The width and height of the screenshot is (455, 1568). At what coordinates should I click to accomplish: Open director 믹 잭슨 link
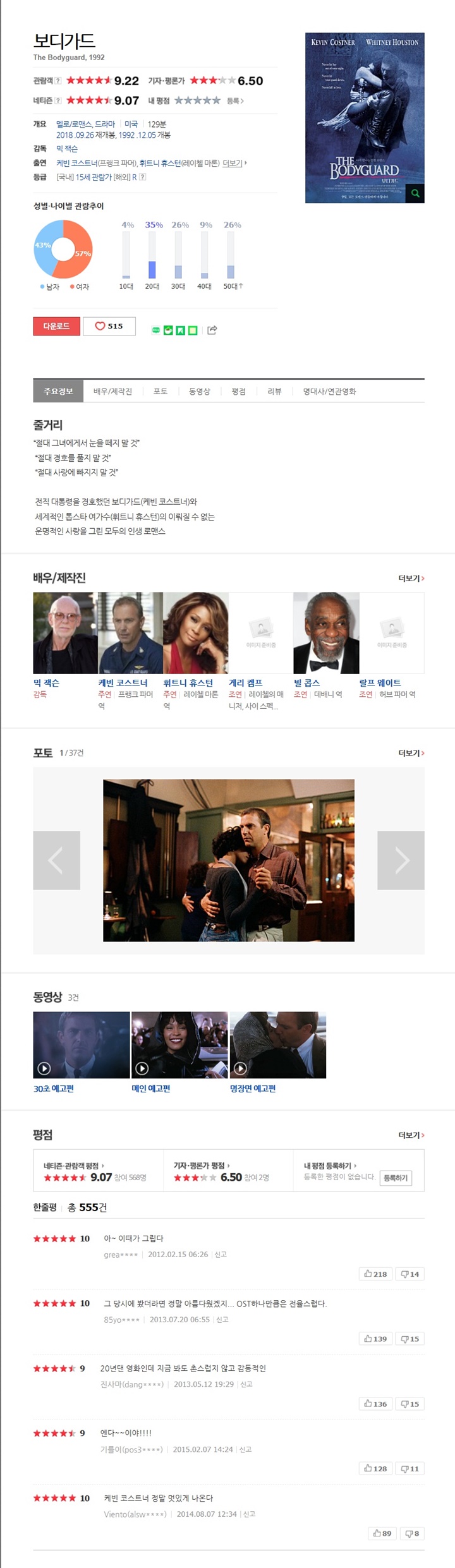pos(67,148)
